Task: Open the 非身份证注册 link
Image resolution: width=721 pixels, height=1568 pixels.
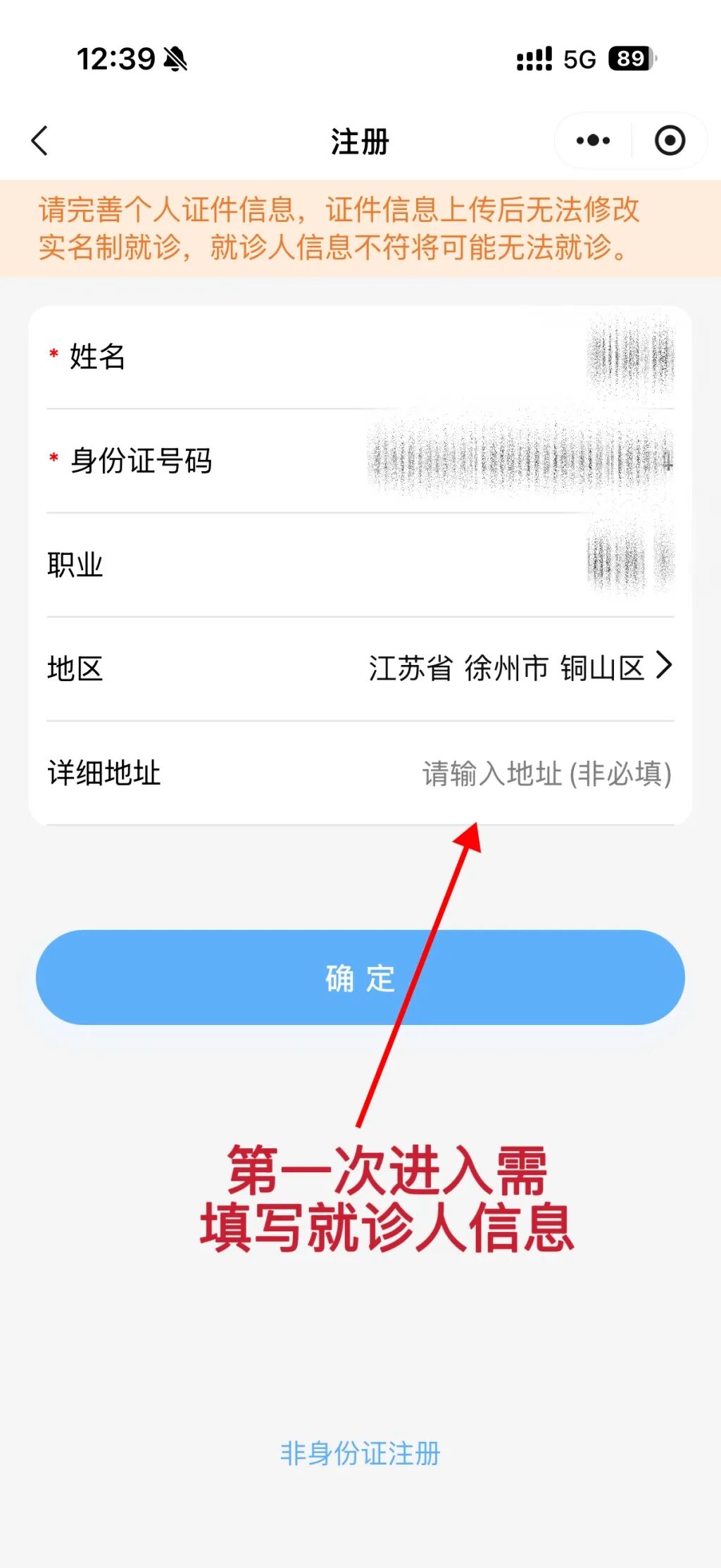Action: (x=360, y=1453)
